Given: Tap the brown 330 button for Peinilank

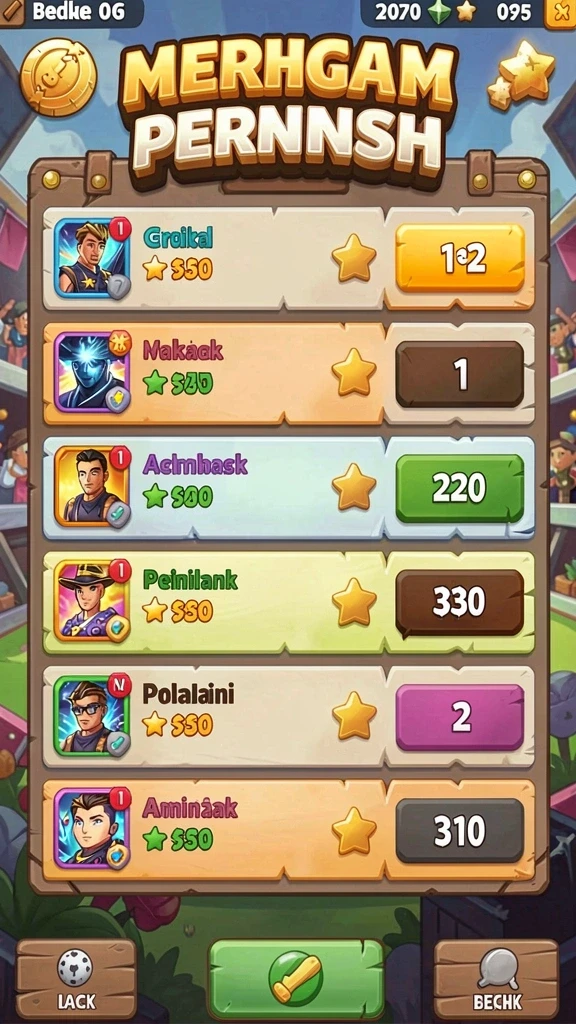Looking at the screenshot, I should (x=460, y=603).
